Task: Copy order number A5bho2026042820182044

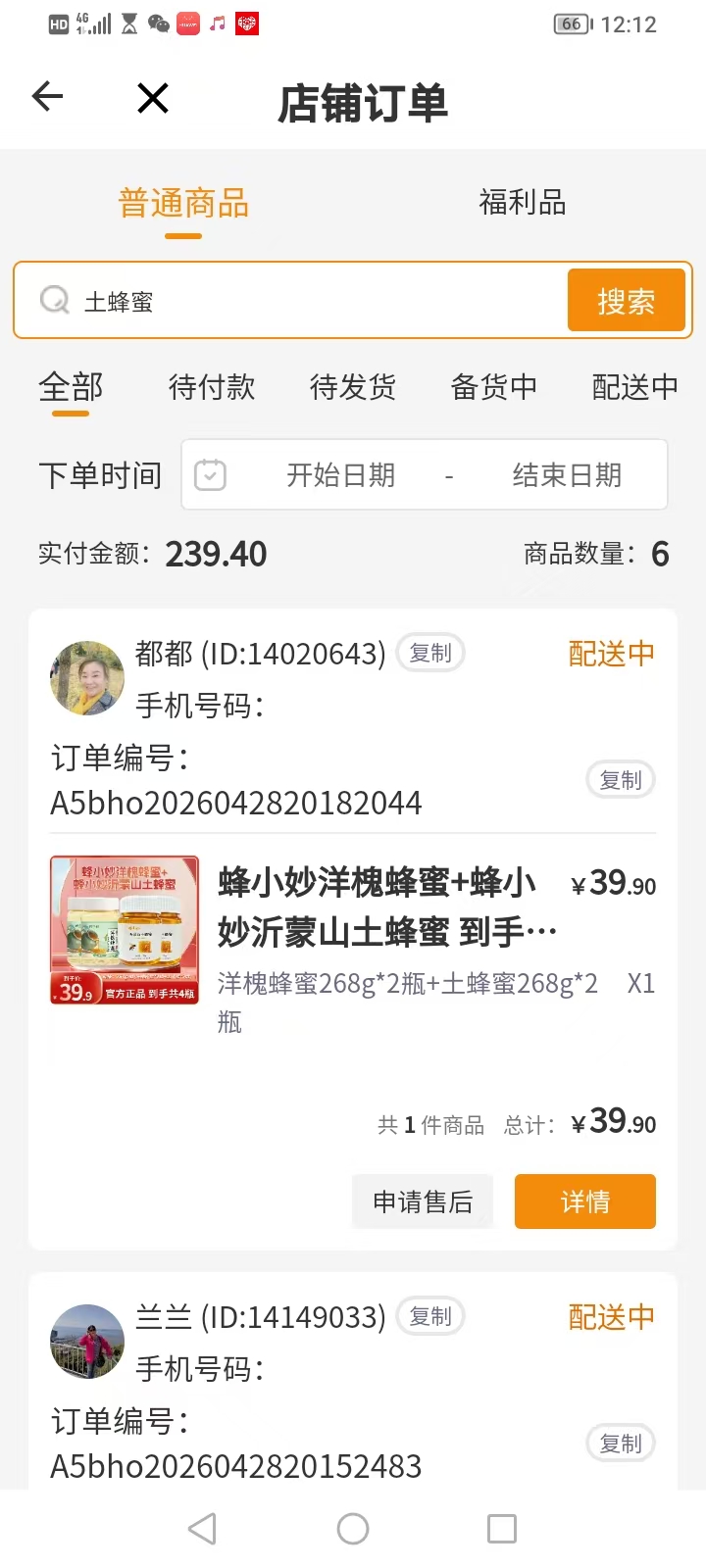Action: [621, 780]
